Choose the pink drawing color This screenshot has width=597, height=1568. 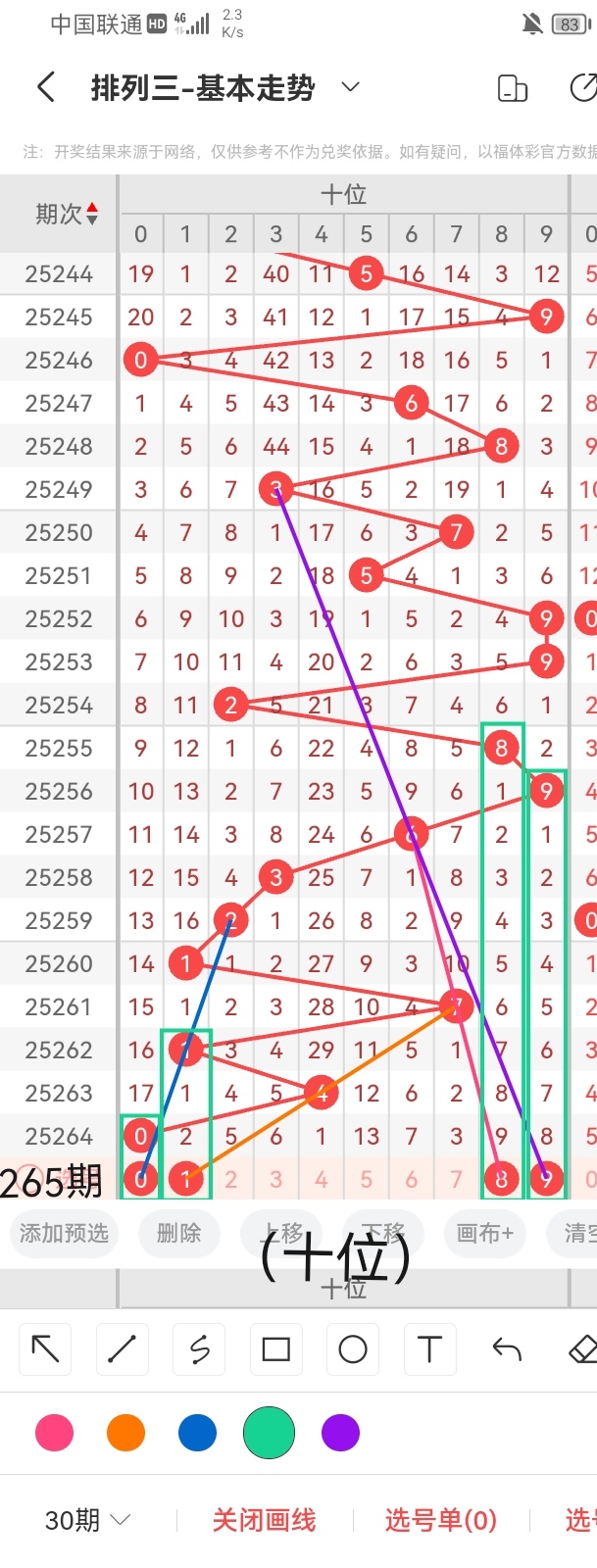[x=54, y=1433]
